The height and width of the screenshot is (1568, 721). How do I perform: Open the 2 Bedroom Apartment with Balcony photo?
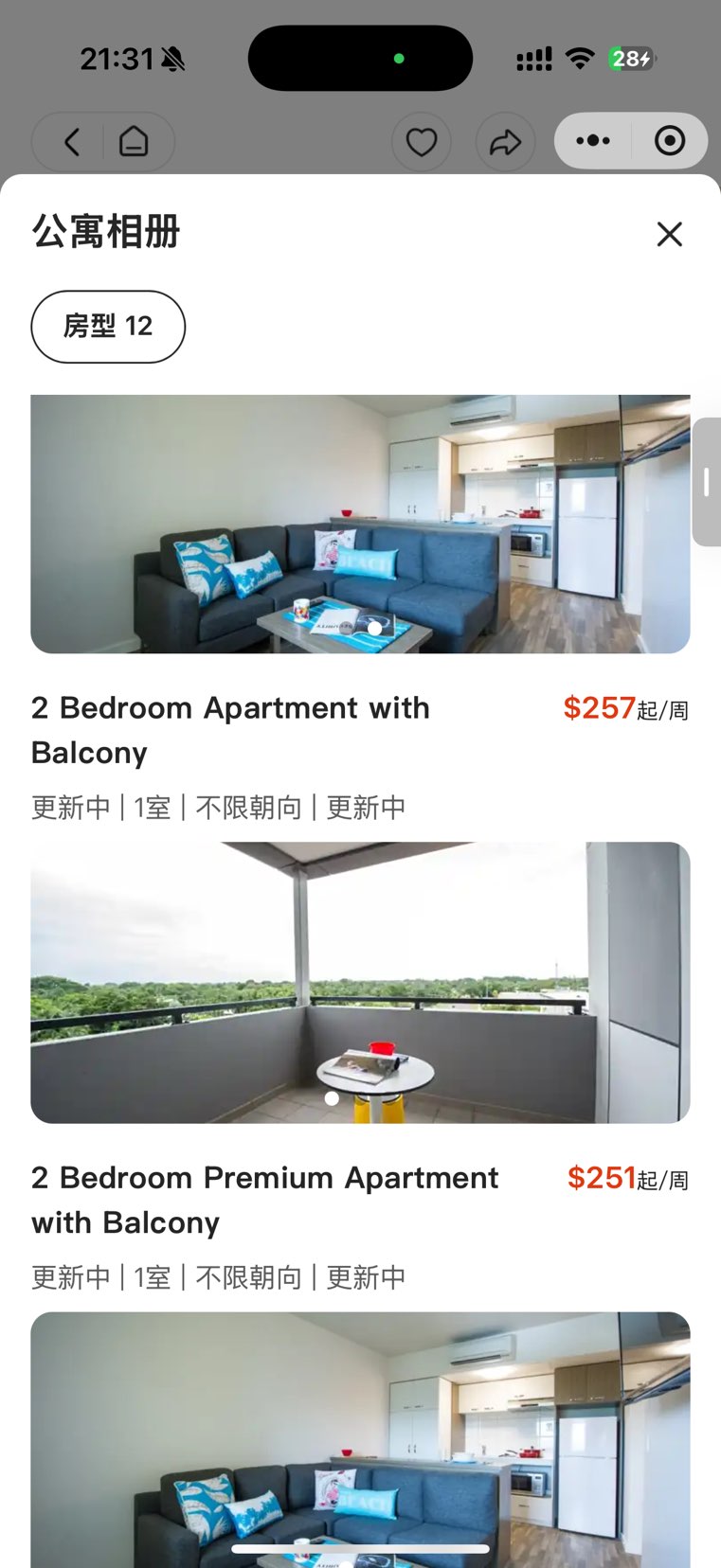360,524
